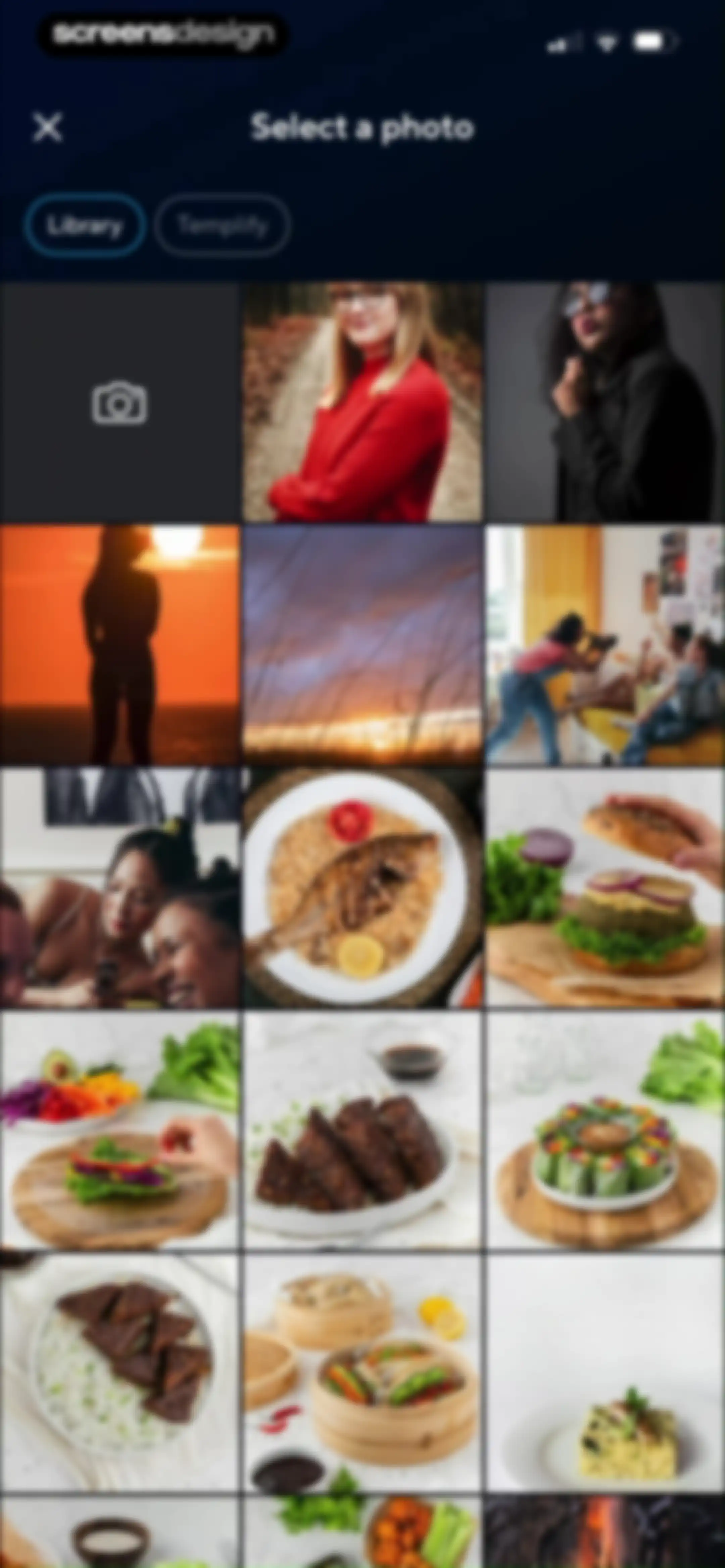
Task: Choose the portrait of a woman in a black jacket
Action: (x=606, y=402)
